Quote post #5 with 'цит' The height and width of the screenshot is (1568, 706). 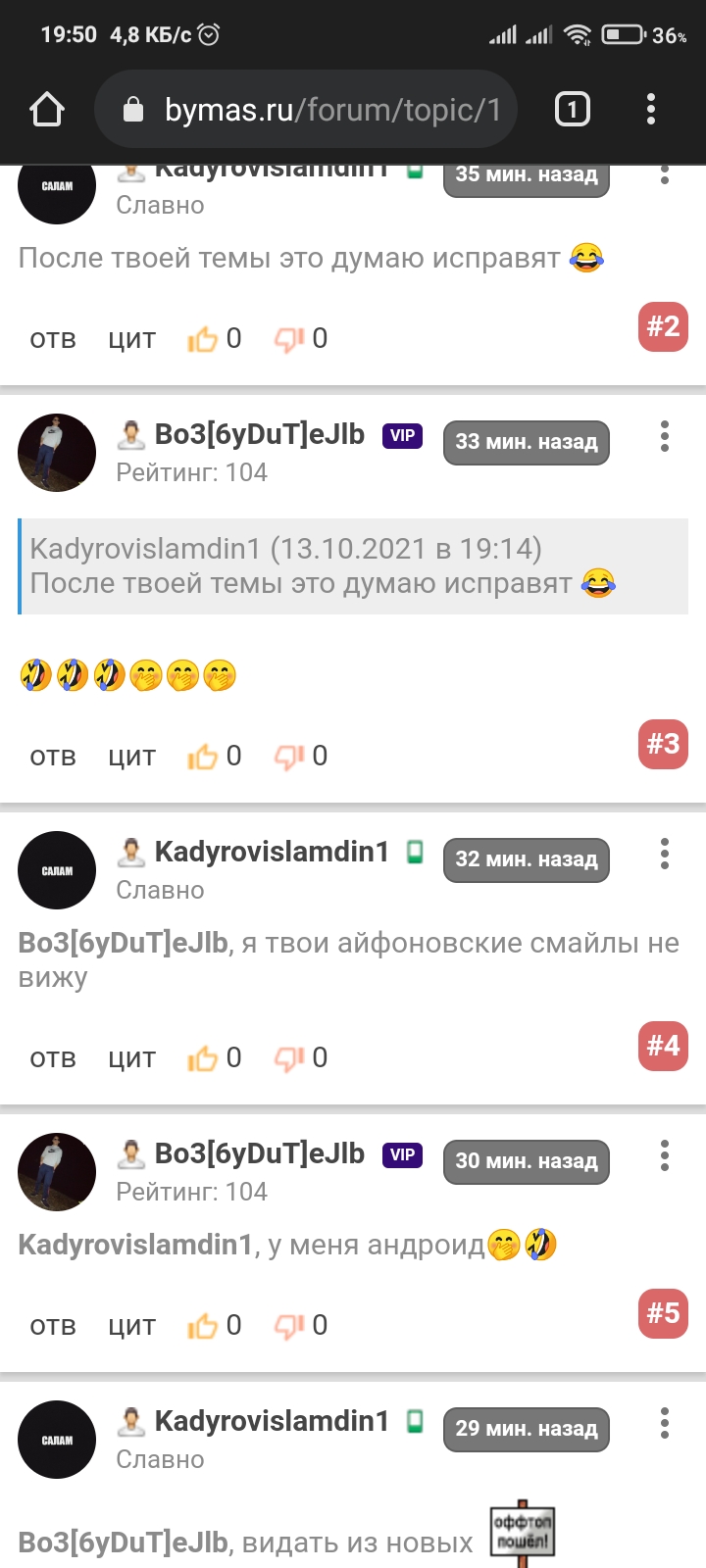(x=131, y=1326)
